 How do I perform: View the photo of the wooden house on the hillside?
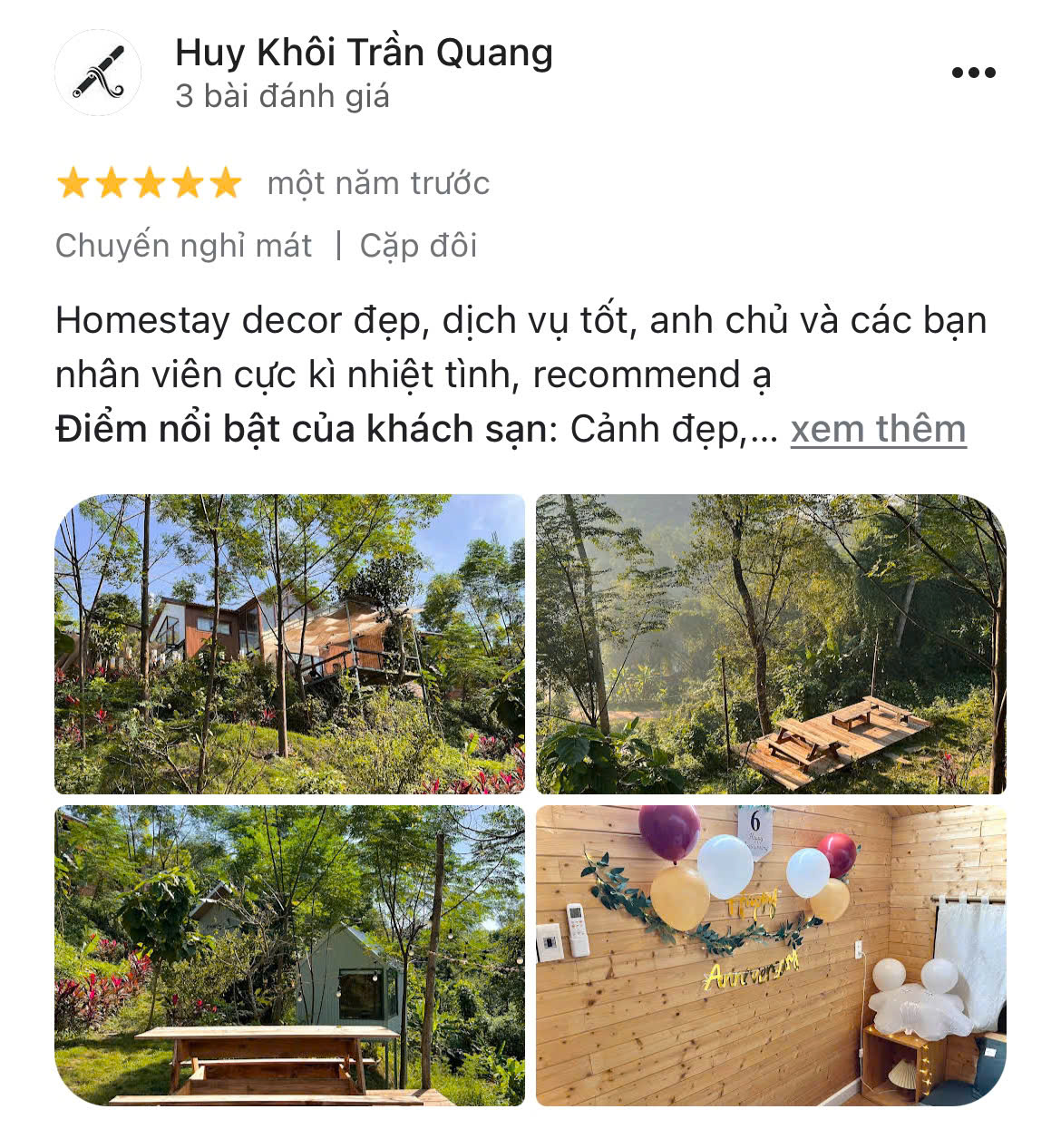pos(290,644)
